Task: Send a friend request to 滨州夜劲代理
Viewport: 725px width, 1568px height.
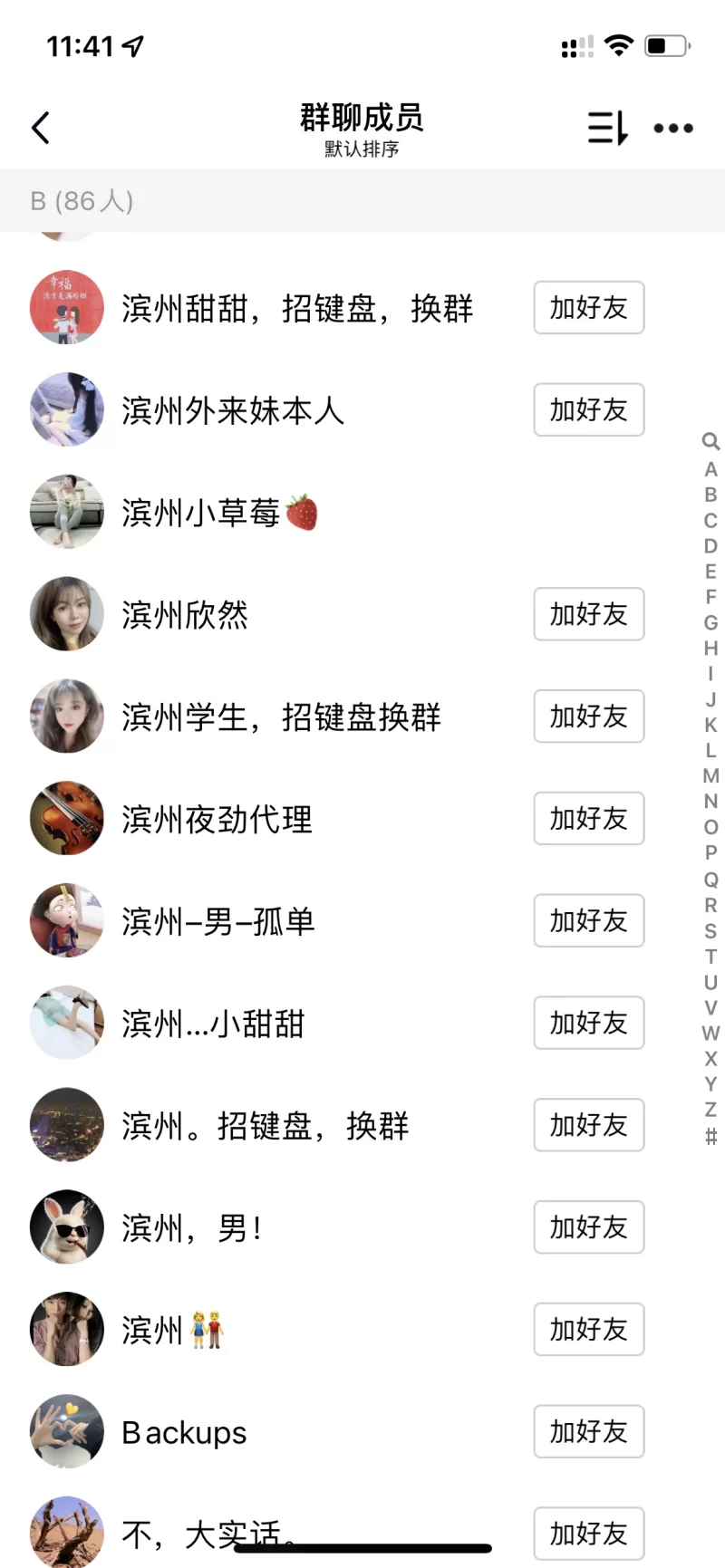Action: coord(588,819)
